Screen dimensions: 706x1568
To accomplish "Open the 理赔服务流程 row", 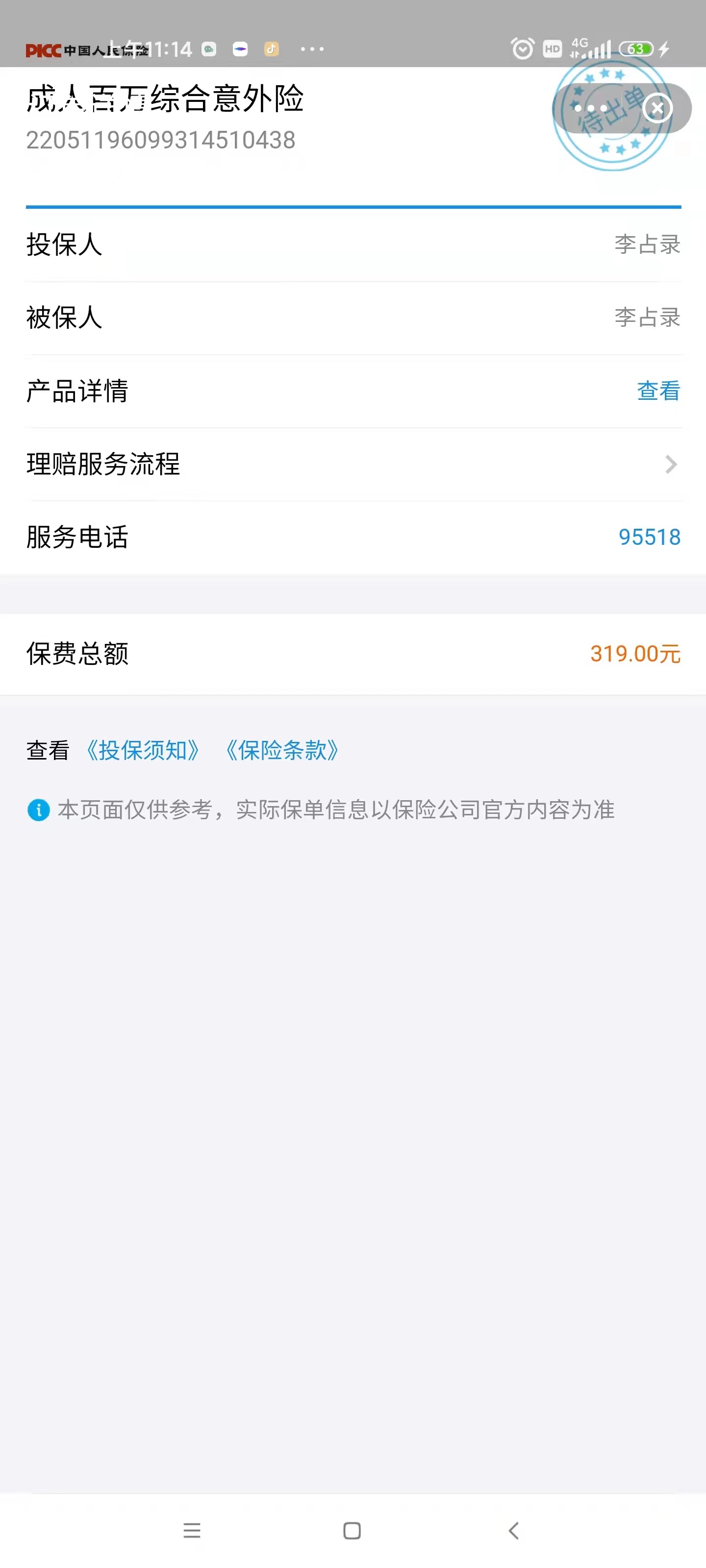I will pos(353,465).
